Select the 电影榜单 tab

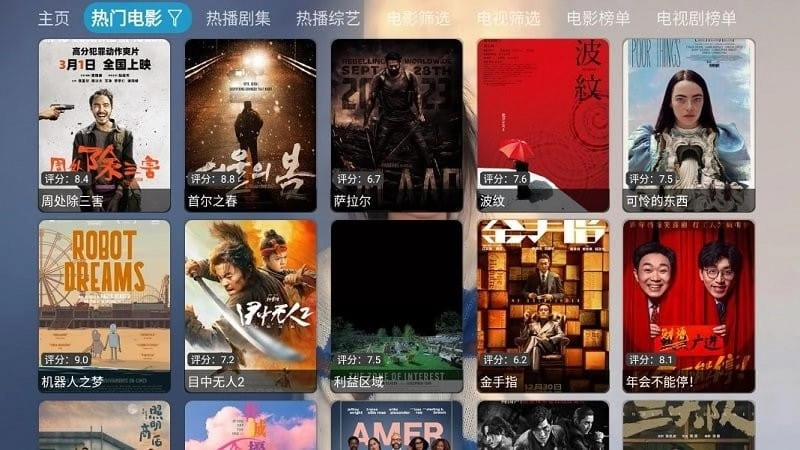pos(598,18)
